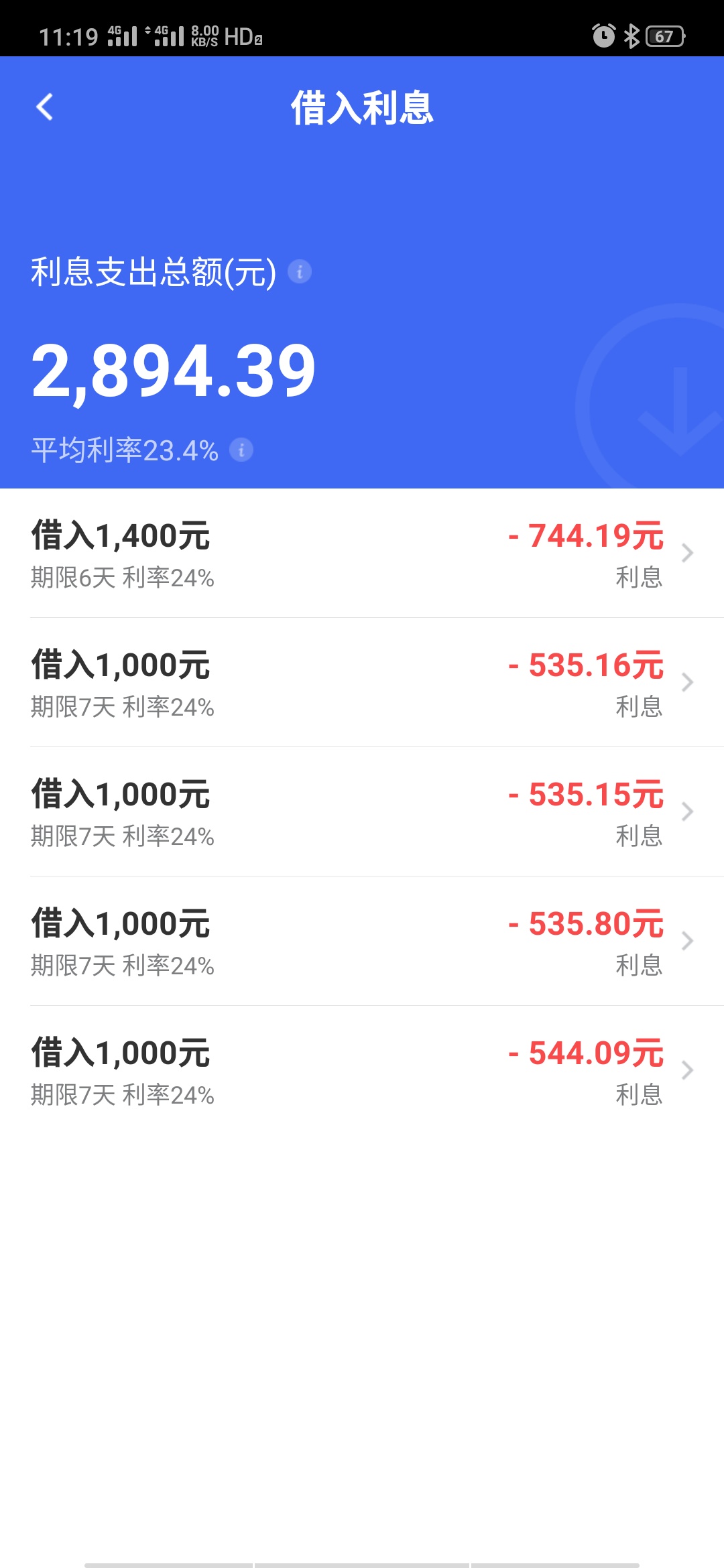Viewport: 724px width, 1568px height.
Task: Tap info icon next to 平均利率23.4%
Action: pos(241,449)
